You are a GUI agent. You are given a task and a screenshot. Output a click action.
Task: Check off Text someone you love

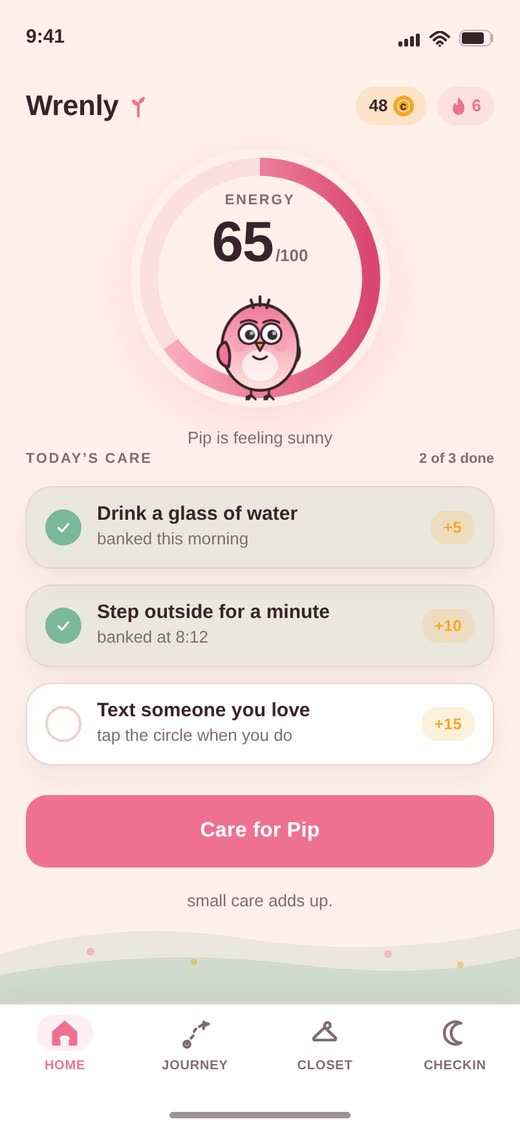pyautogui.click(x=63, y=724)
